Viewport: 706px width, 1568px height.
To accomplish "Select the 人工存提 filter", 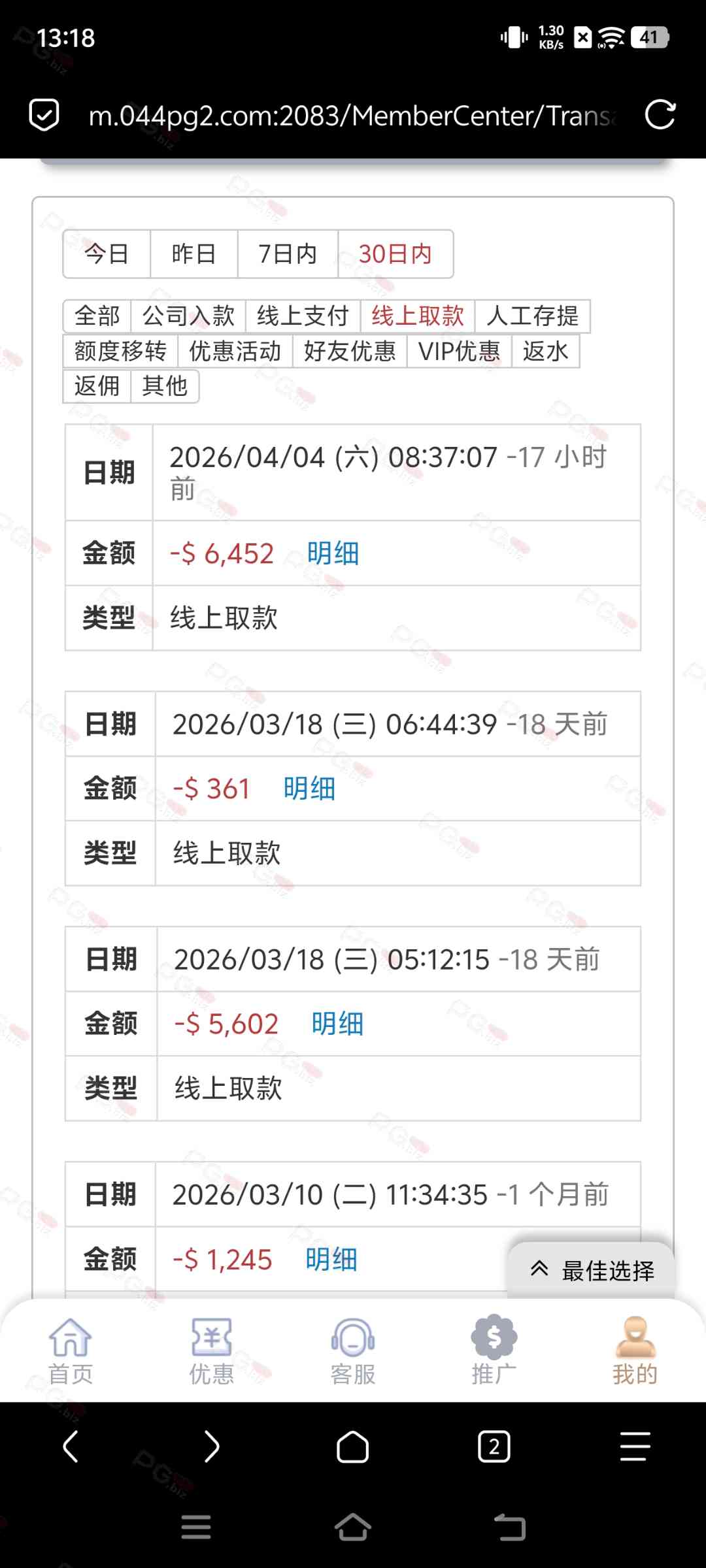I will [x=532, y=316].
